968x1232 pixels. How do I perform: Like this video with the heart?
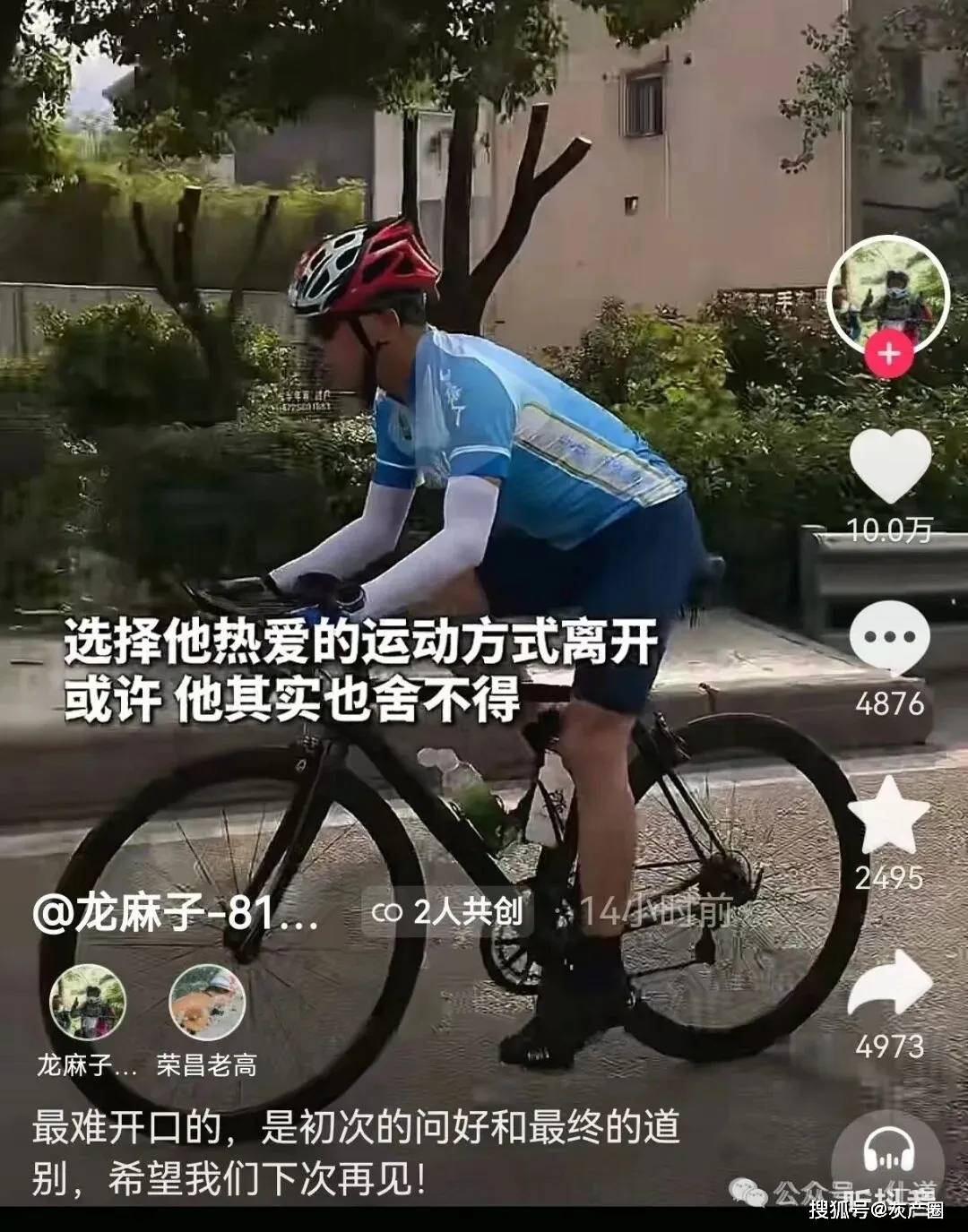pos(890,465)
